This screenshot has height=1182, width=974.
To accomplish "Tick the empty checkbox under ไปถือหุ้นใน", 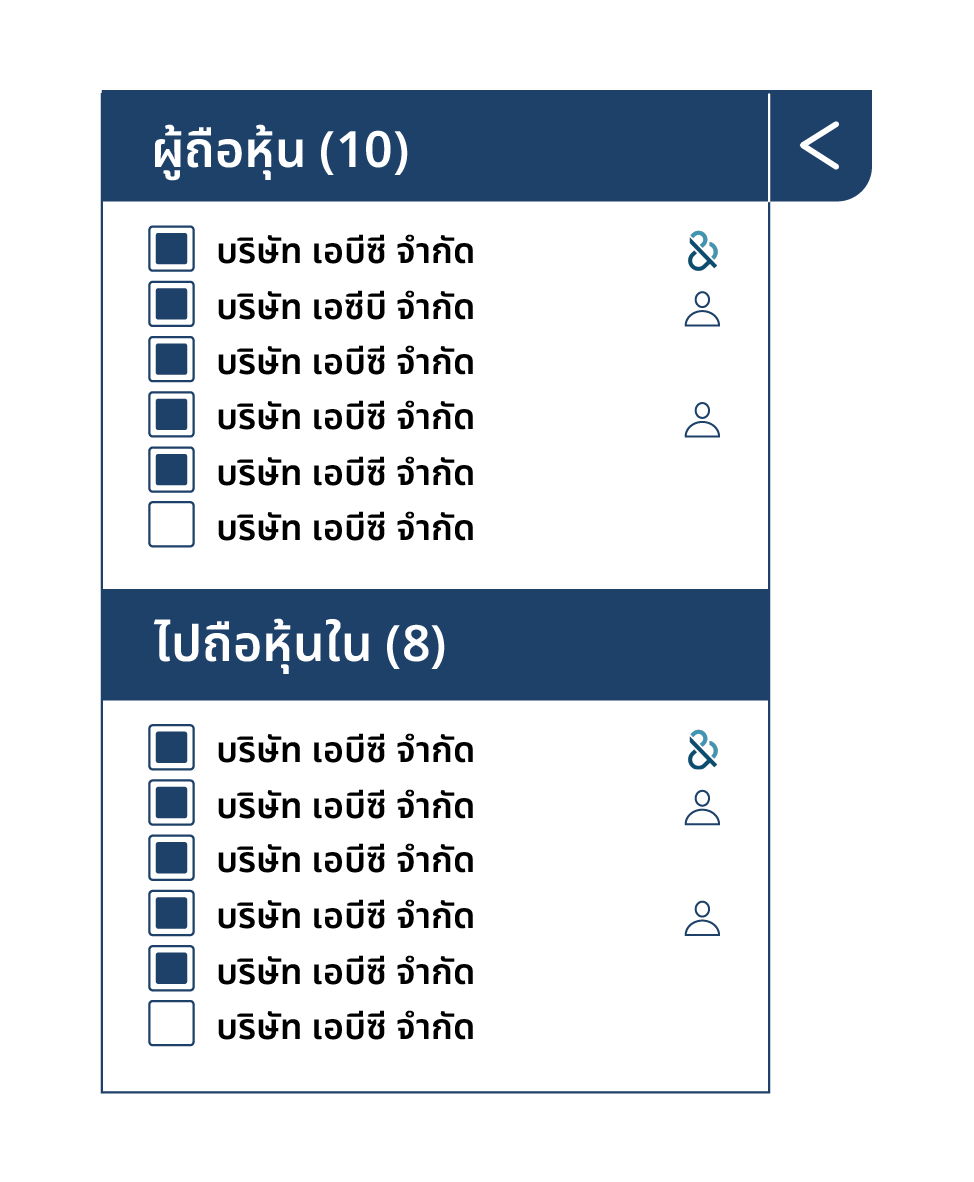I will [171, 1024].
